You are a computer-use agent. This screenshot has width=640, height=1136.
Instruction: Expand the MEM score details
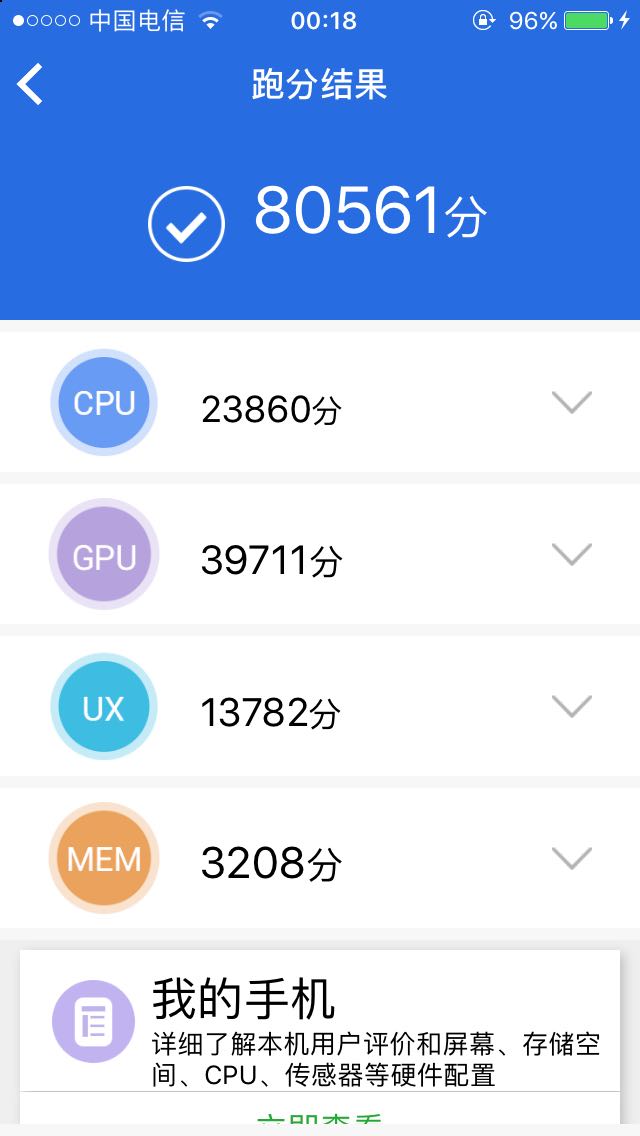coord(572,858)
